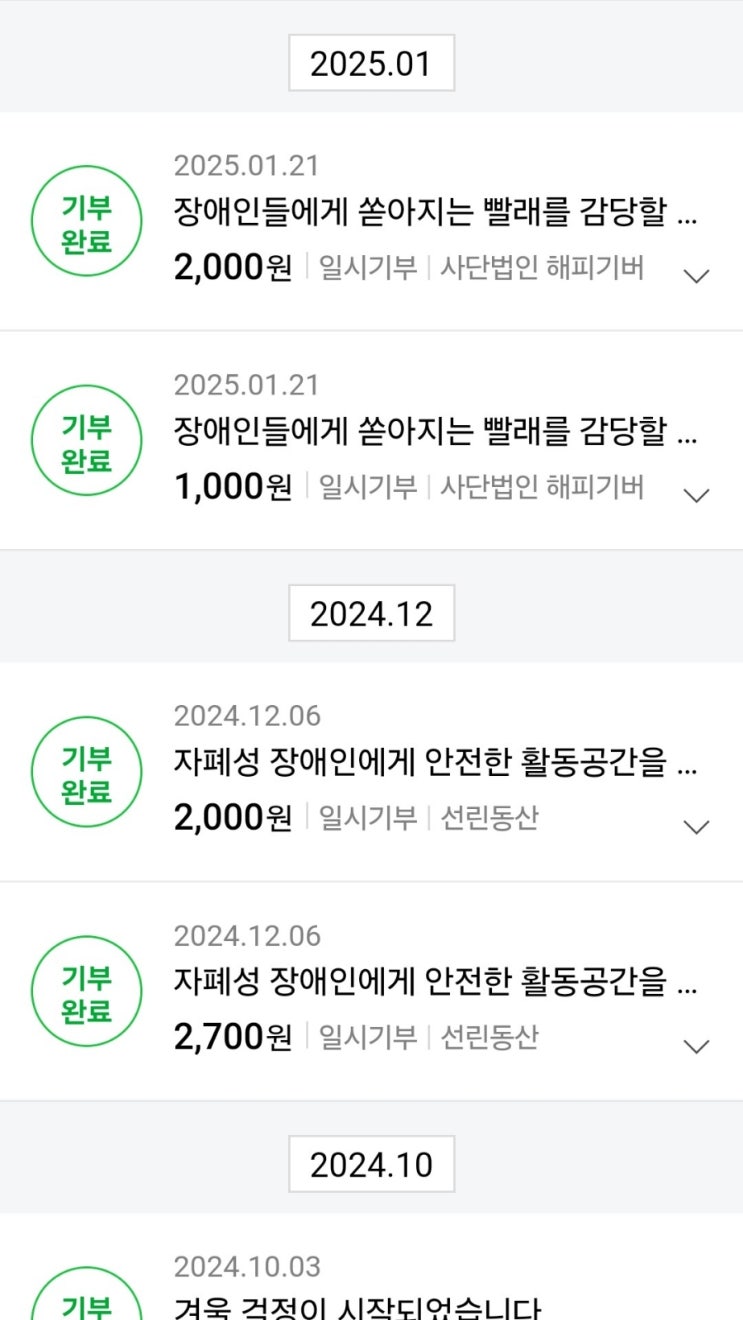This screenshot has height=1320, width=743.
Task: Expand the 2,700원 선린동산 donation details
Action: coord(696,1046)
